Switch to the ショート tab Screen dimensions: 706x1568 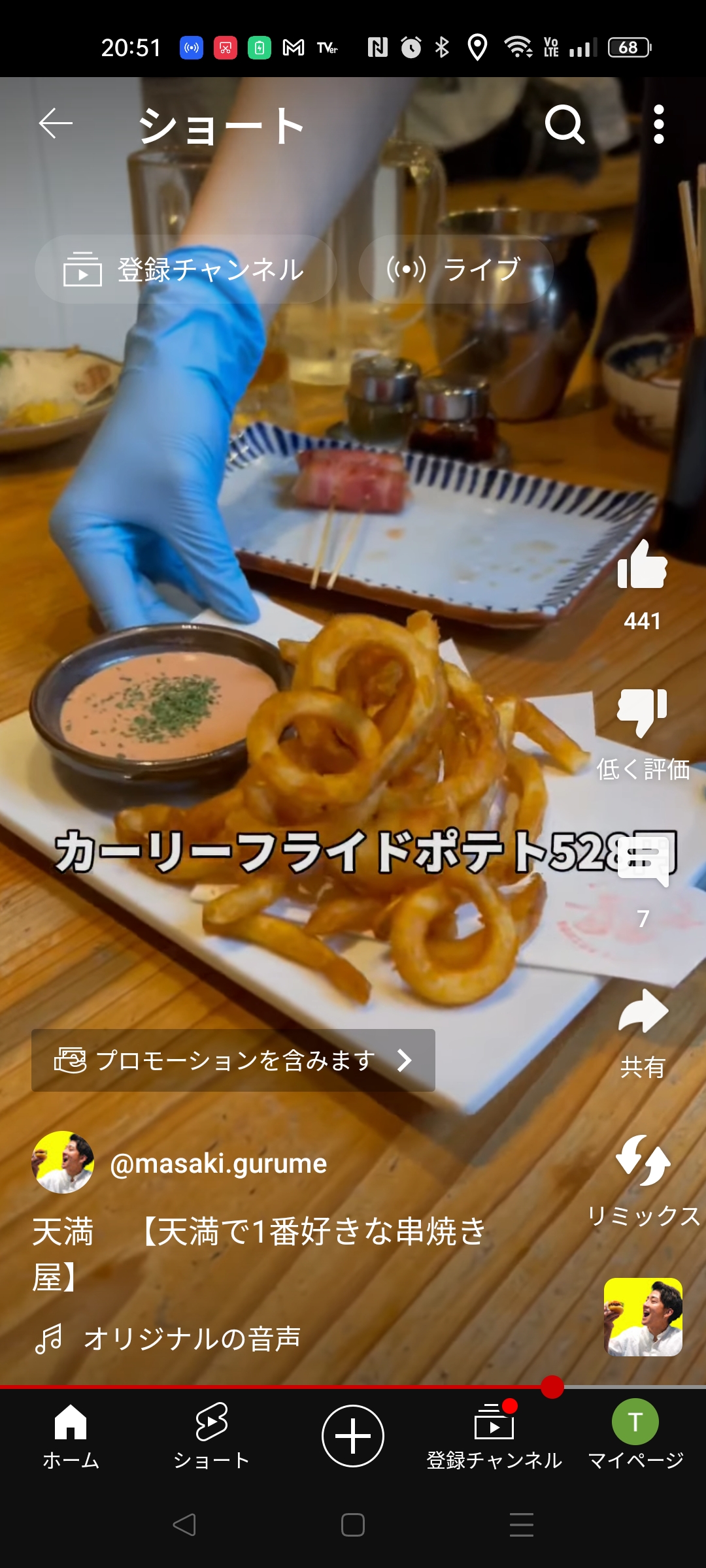point(211,1435)
